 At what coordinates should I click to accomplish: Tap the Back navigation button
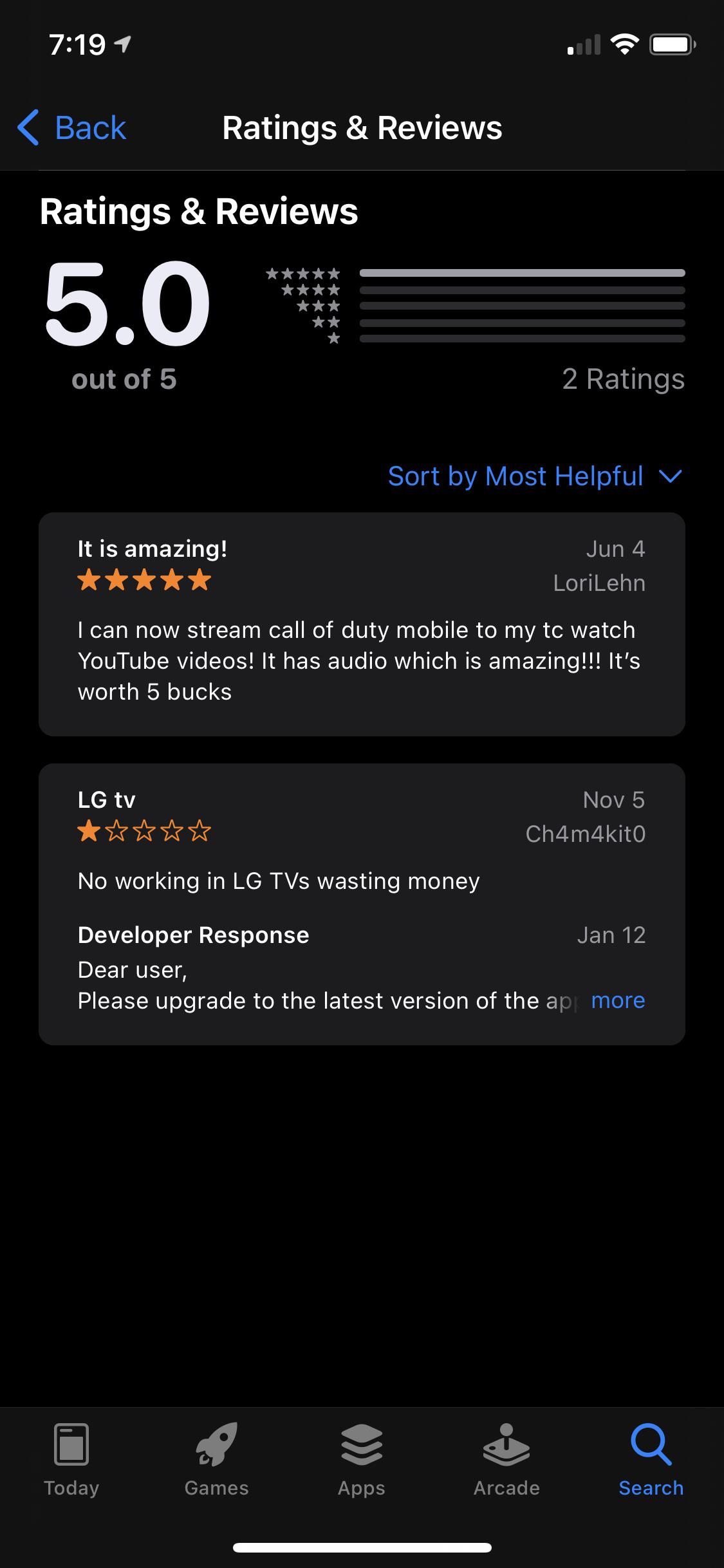point(71,127)
